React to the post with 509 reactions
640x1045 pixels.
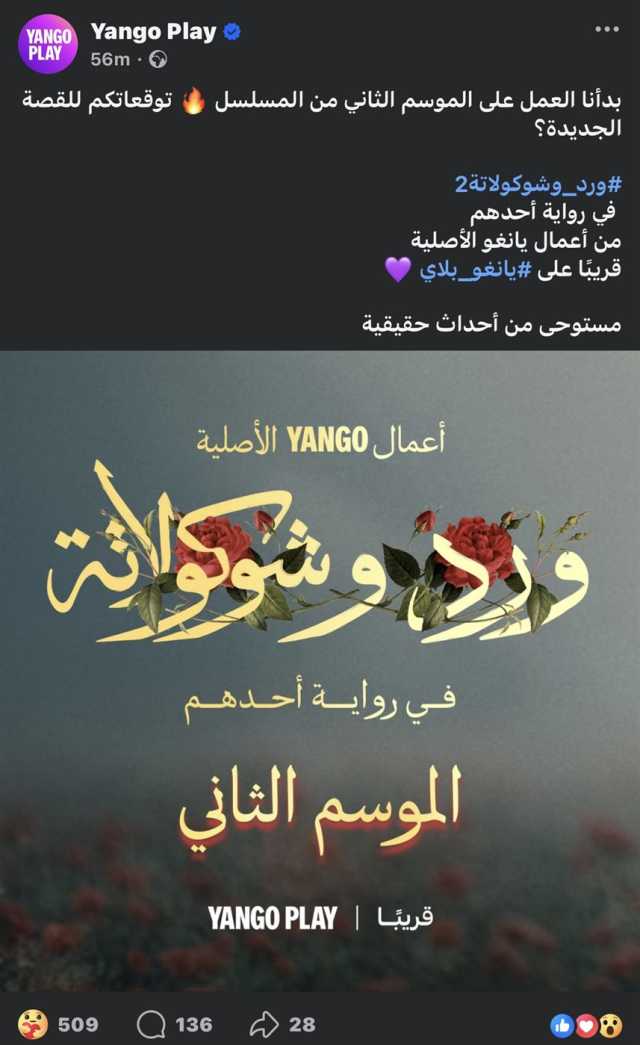pyautogui.click(x=33, y=1023)
